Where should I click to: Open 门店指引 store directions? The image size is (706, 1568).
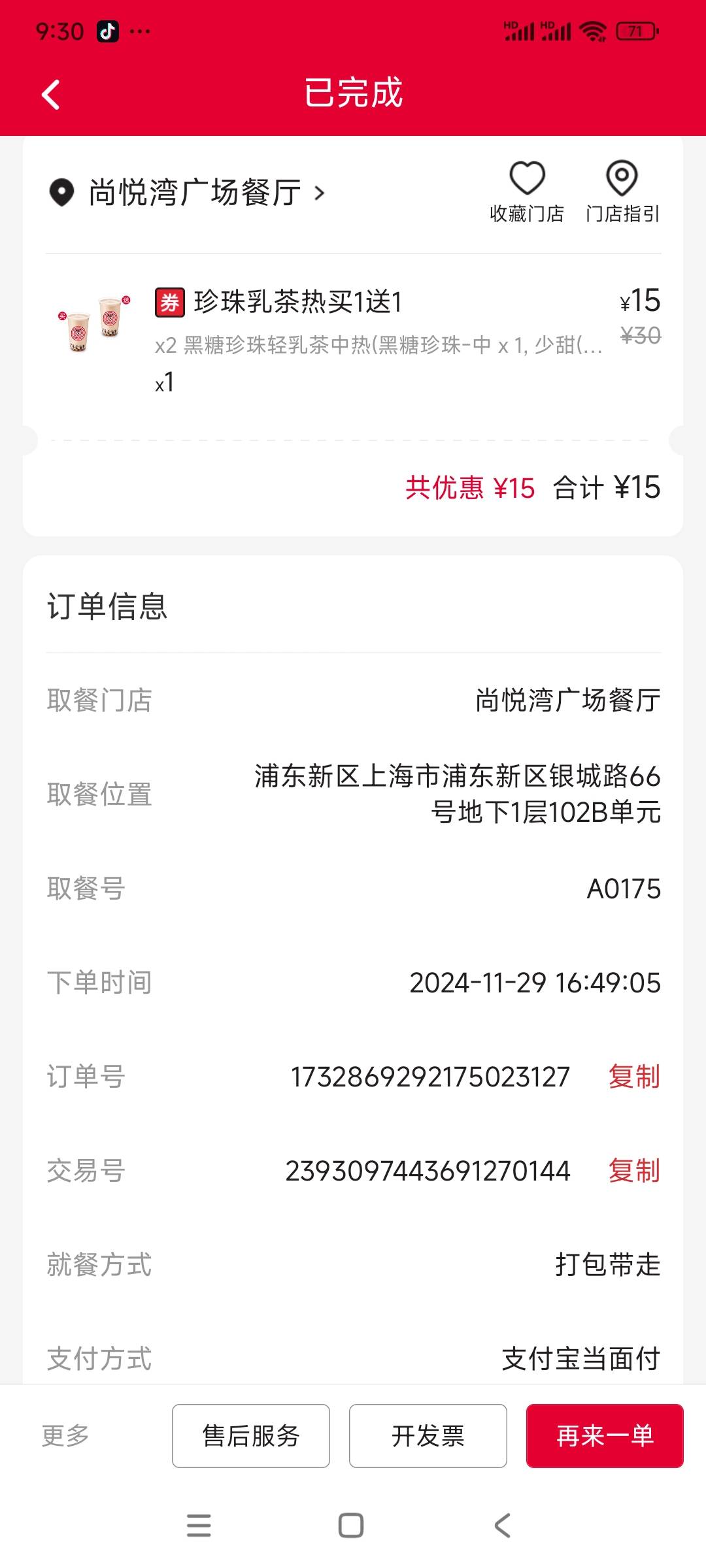pos(622,192)
